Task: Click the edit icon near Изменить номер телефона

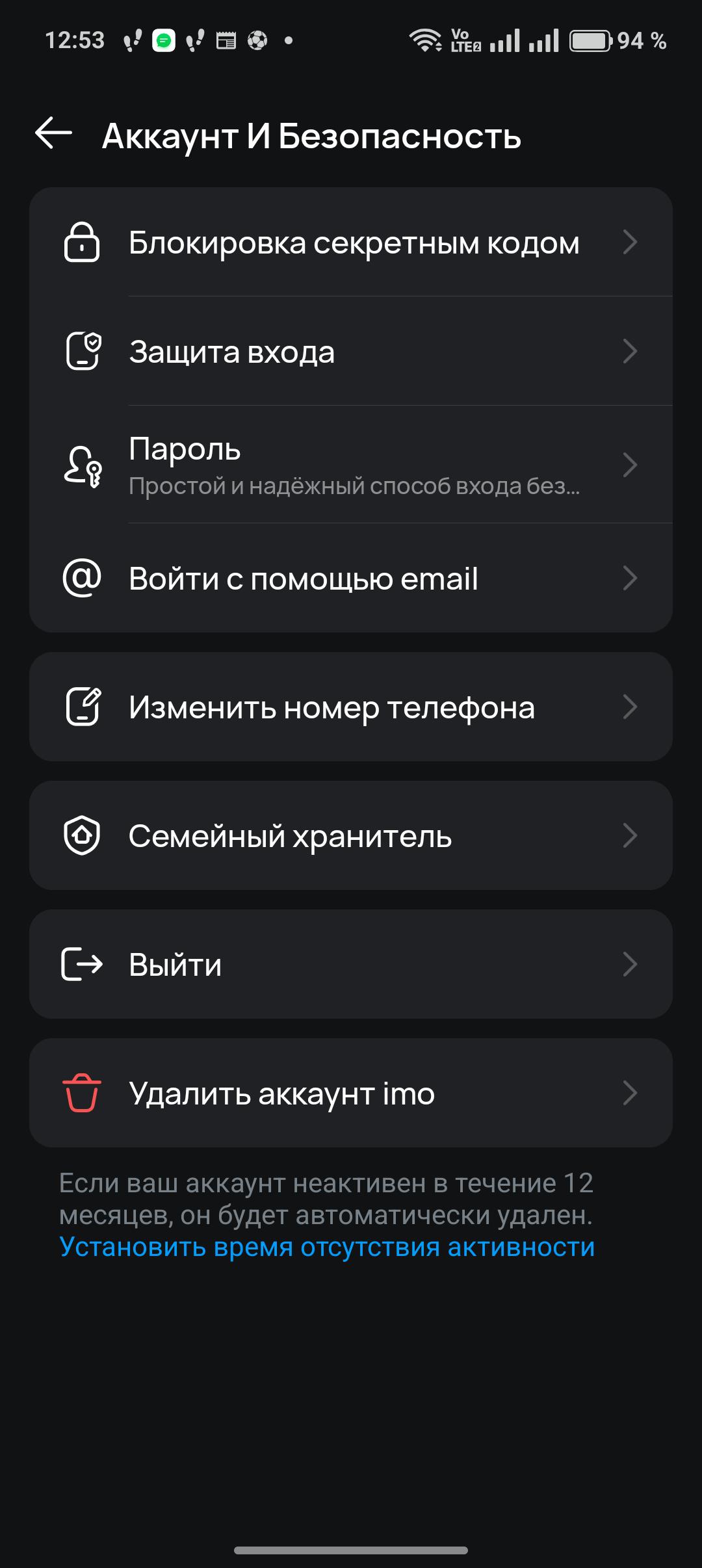Action: [83, 707]
